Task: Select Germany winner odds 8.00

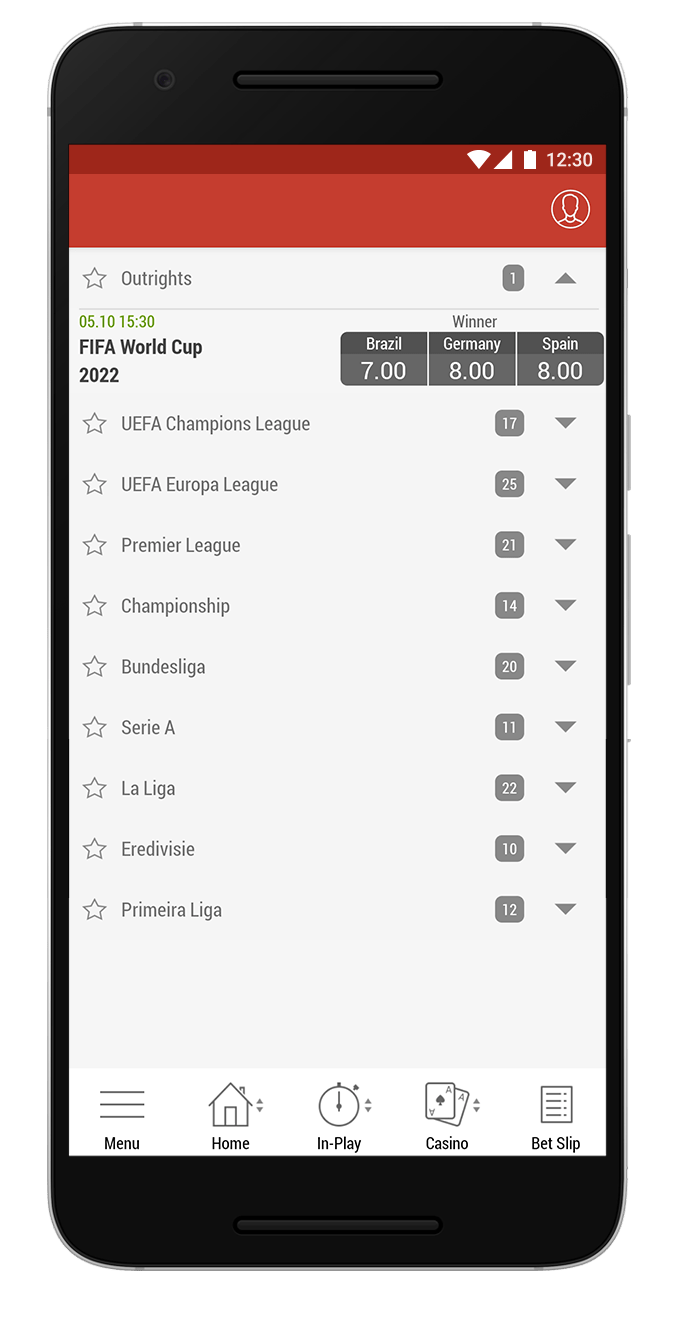Action: tap(472, 359)
